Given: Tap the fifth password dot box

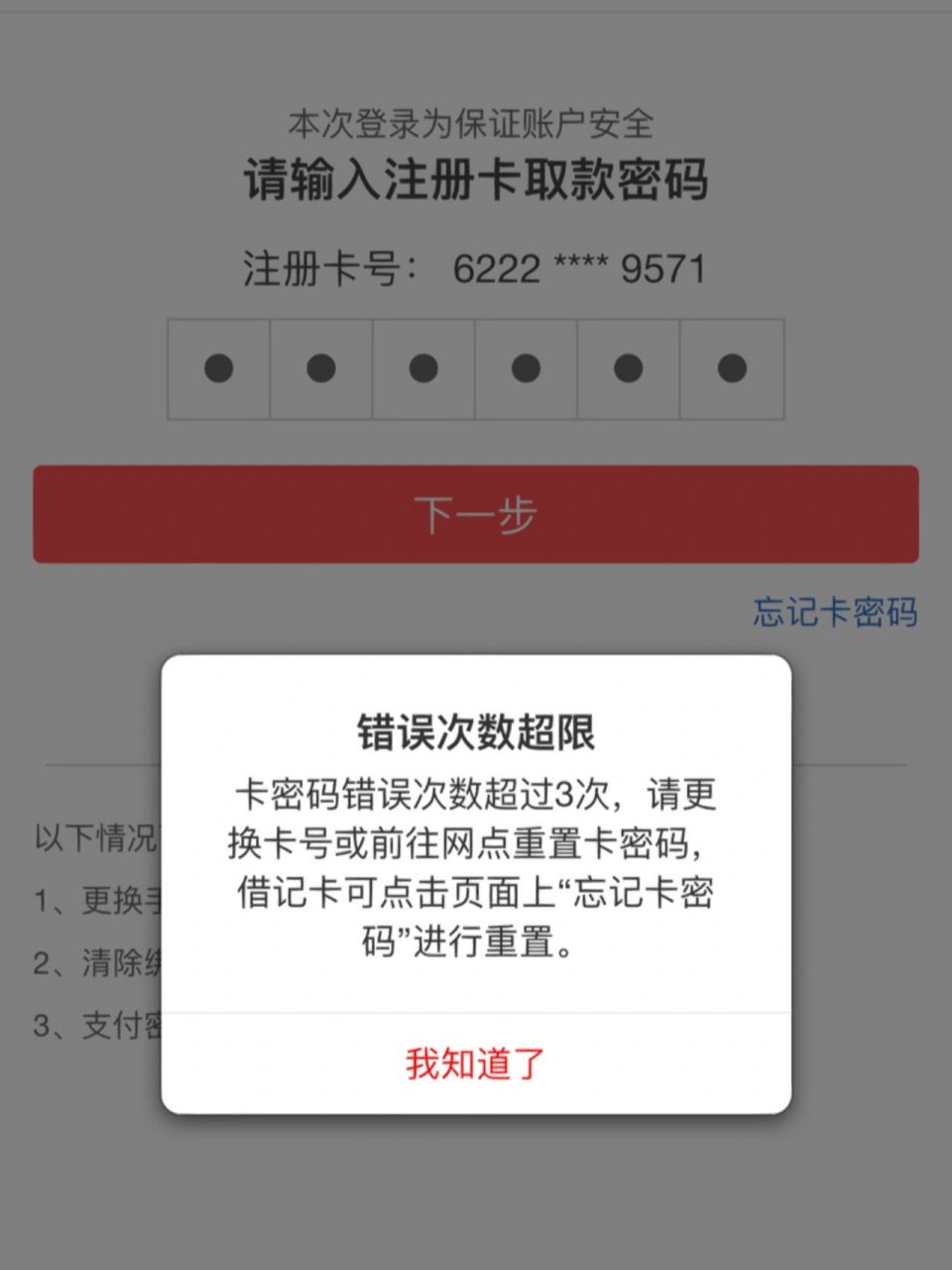Looking at the screenshot, I should click(x=630, y=369).
